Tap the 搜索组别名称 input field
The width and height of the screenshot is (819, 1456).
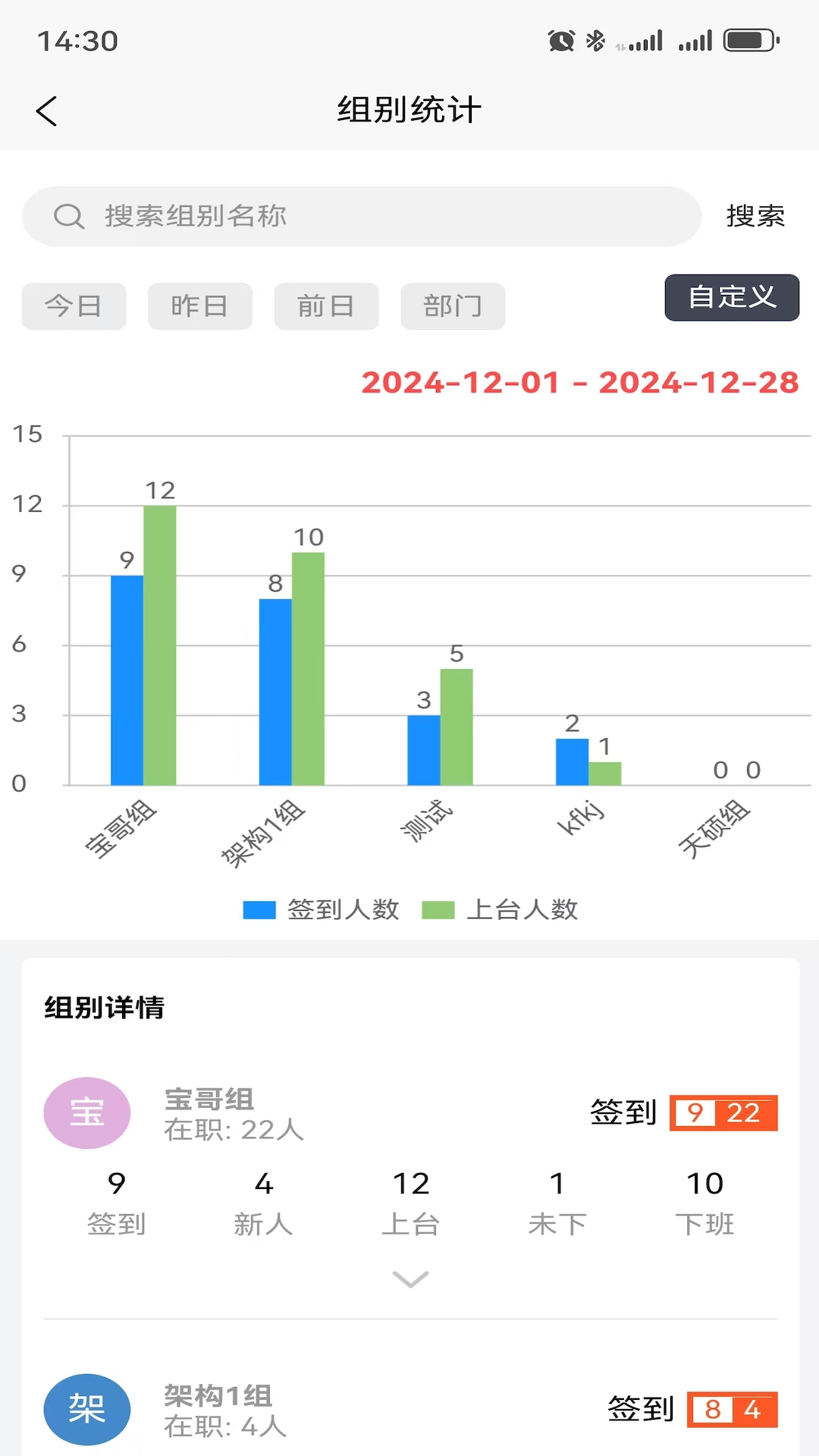click(362, 216)
